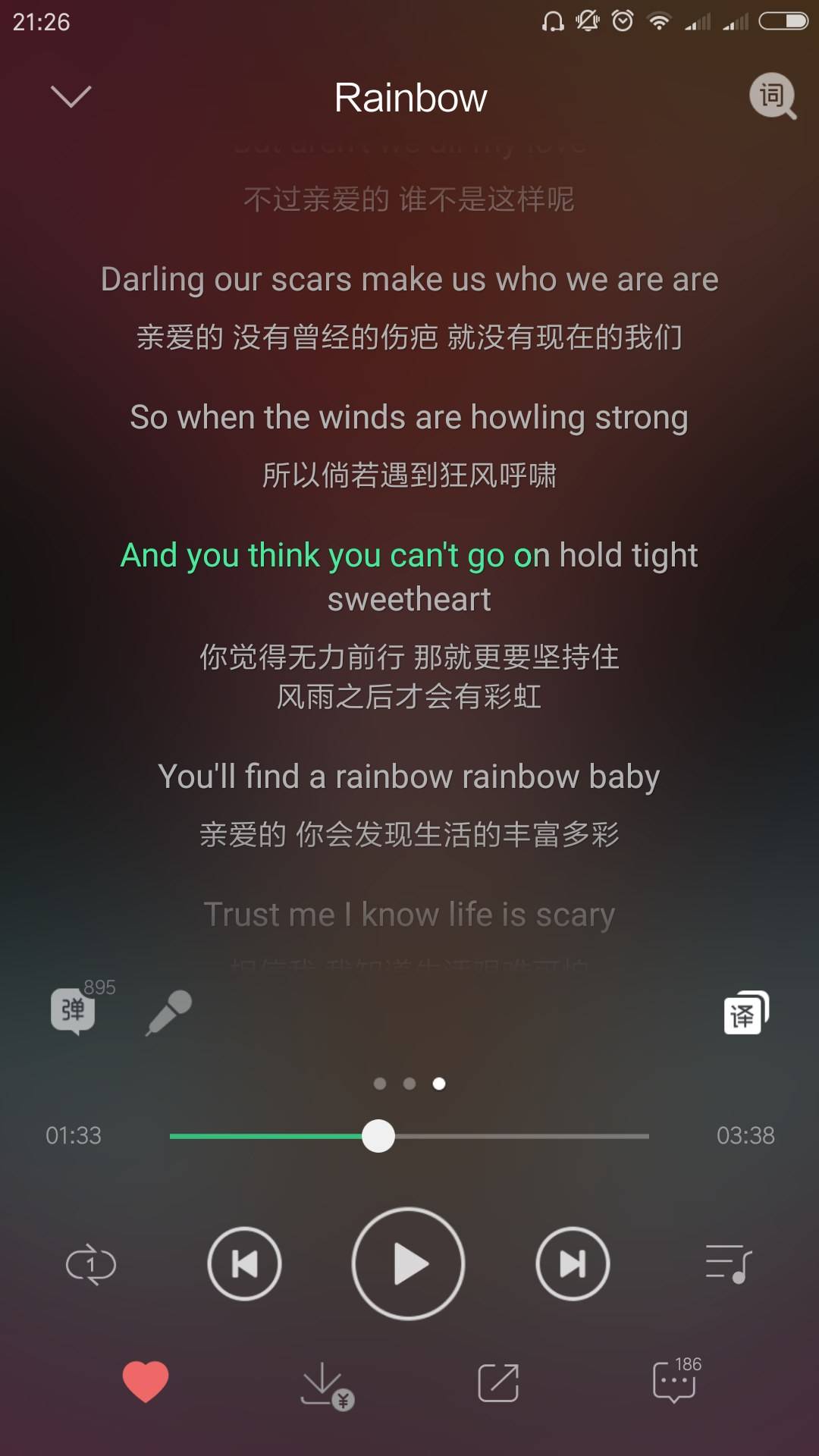
Task: Skip to the next track
Action: [573, 1263]
